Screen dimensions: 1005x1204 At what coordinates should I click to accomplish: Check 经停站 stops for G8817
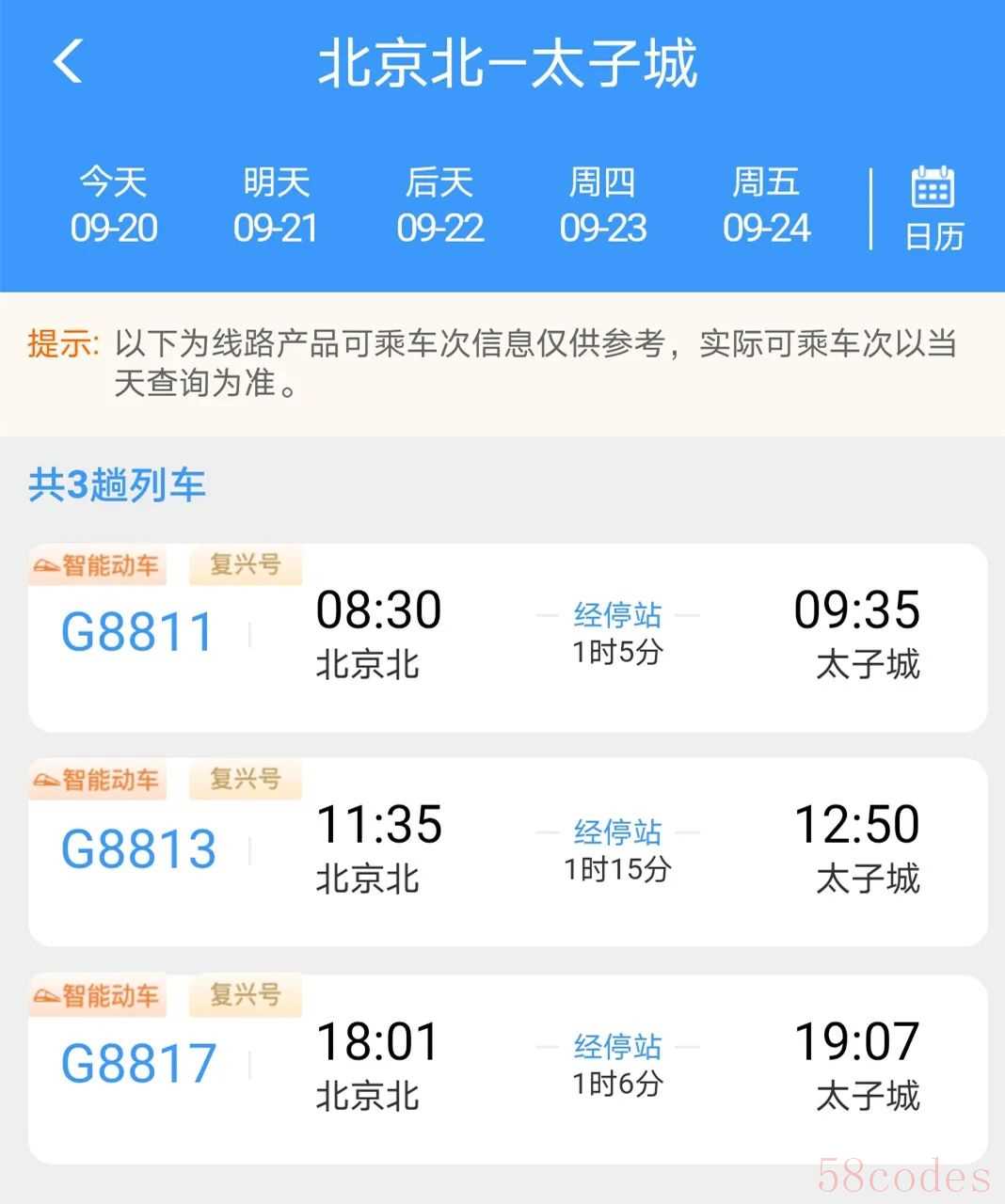pyautogui.click(x=617, y=1047)
